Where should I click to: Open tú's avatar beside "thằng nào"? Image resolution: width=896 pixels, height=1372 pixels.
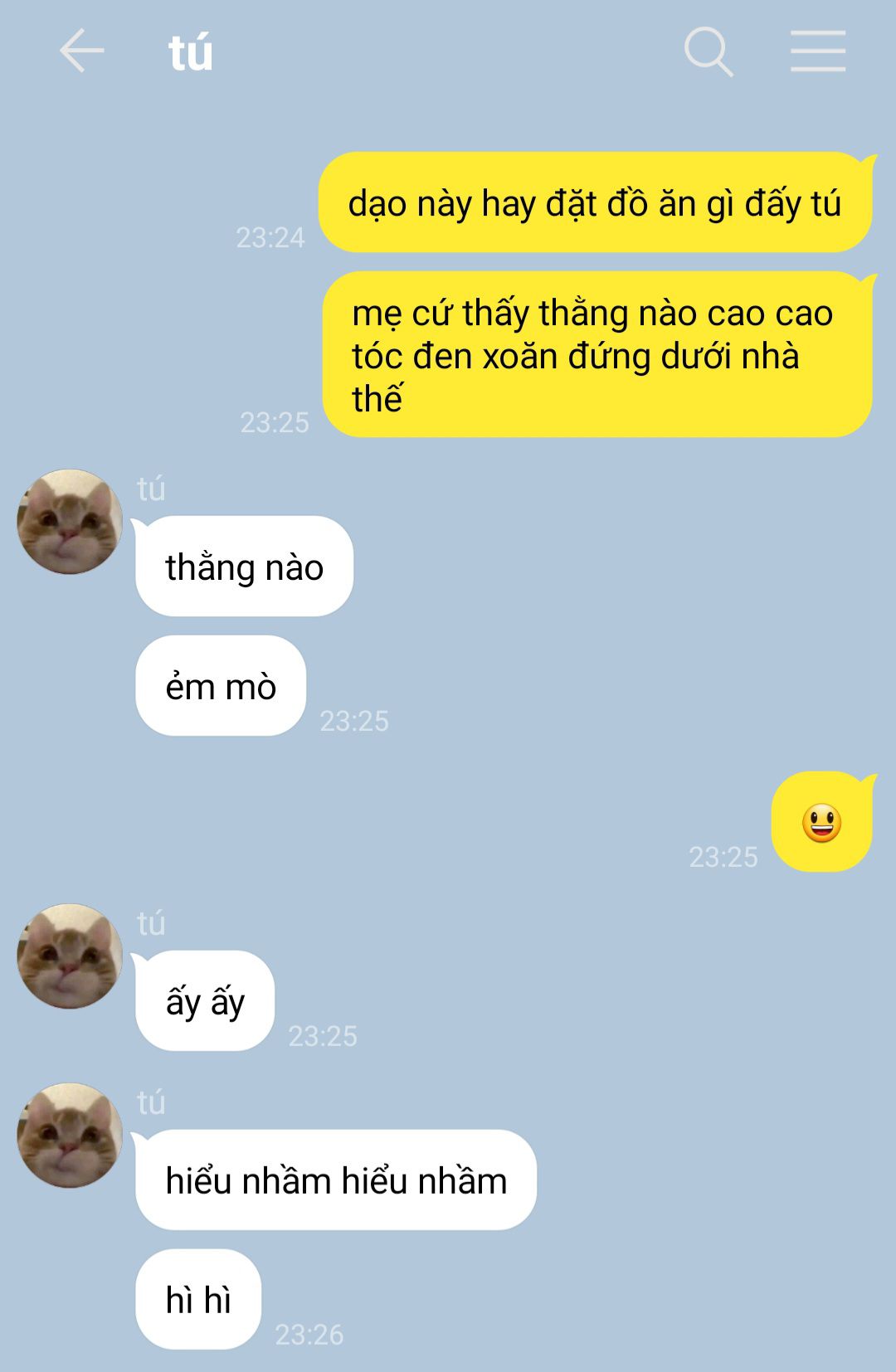click(x=71, y=522)
